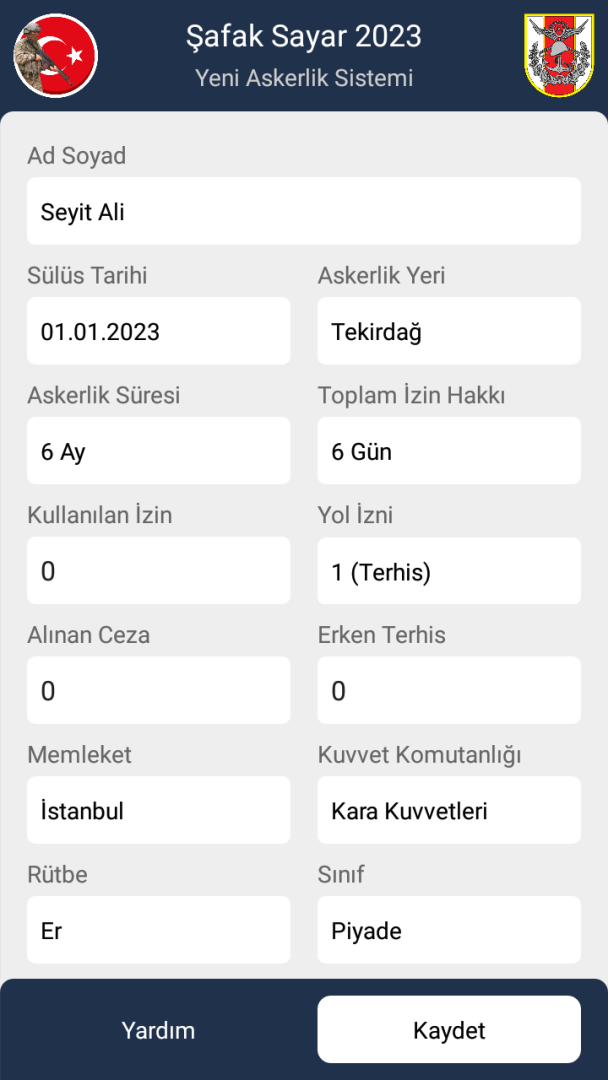Change the Sınıf from Piyade
The height and width of the screenshot is (1080, 608).
449,930
